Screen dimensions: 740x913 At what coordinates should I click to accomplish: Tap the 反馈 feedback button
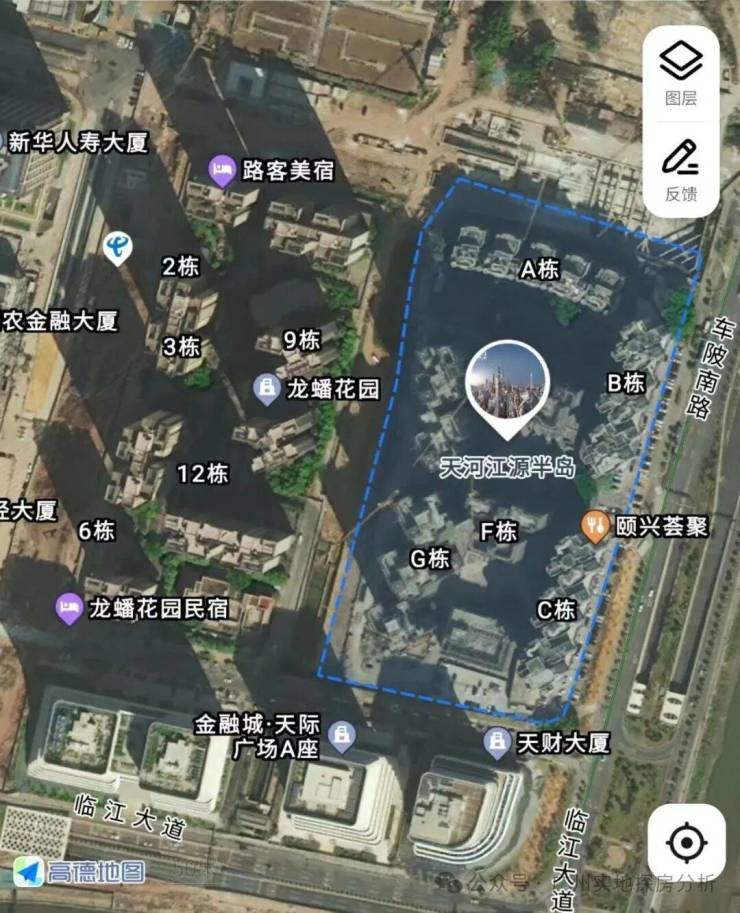click(x=681, y=169)
